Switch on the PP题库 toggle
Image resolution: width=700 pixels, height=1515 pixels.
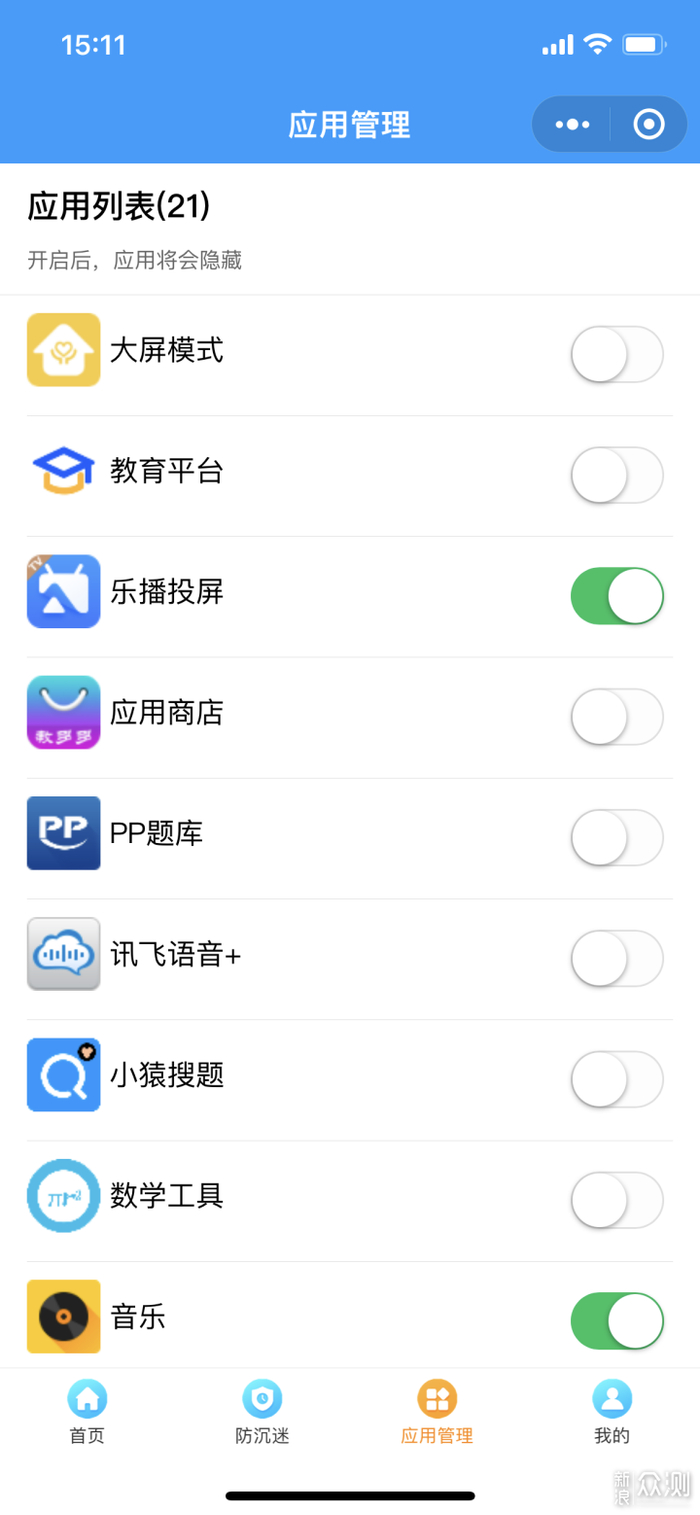(x=617, y=837)
